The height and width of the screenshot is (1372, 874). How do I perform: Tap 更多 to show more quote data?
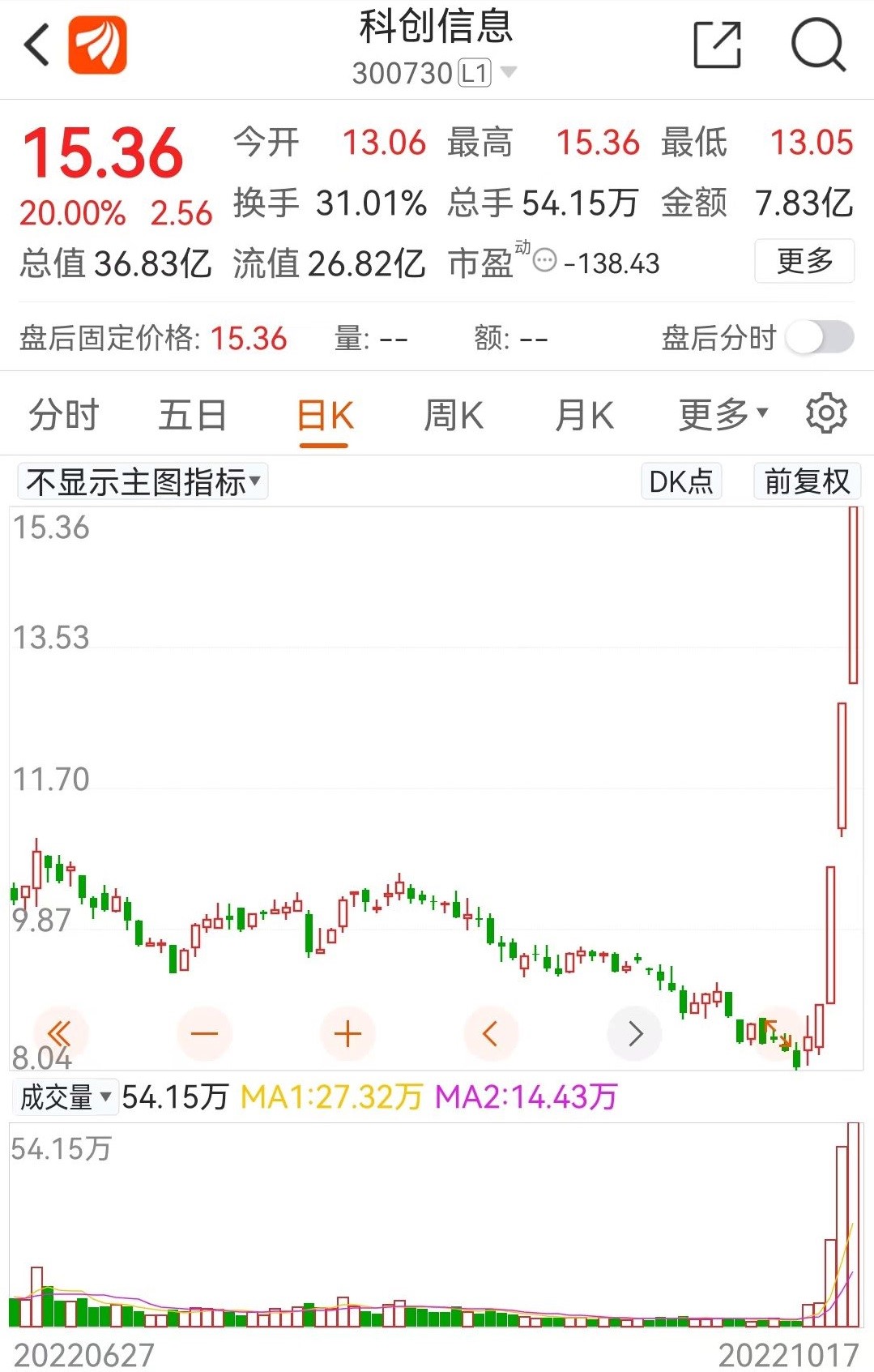(x=804, y=261)
